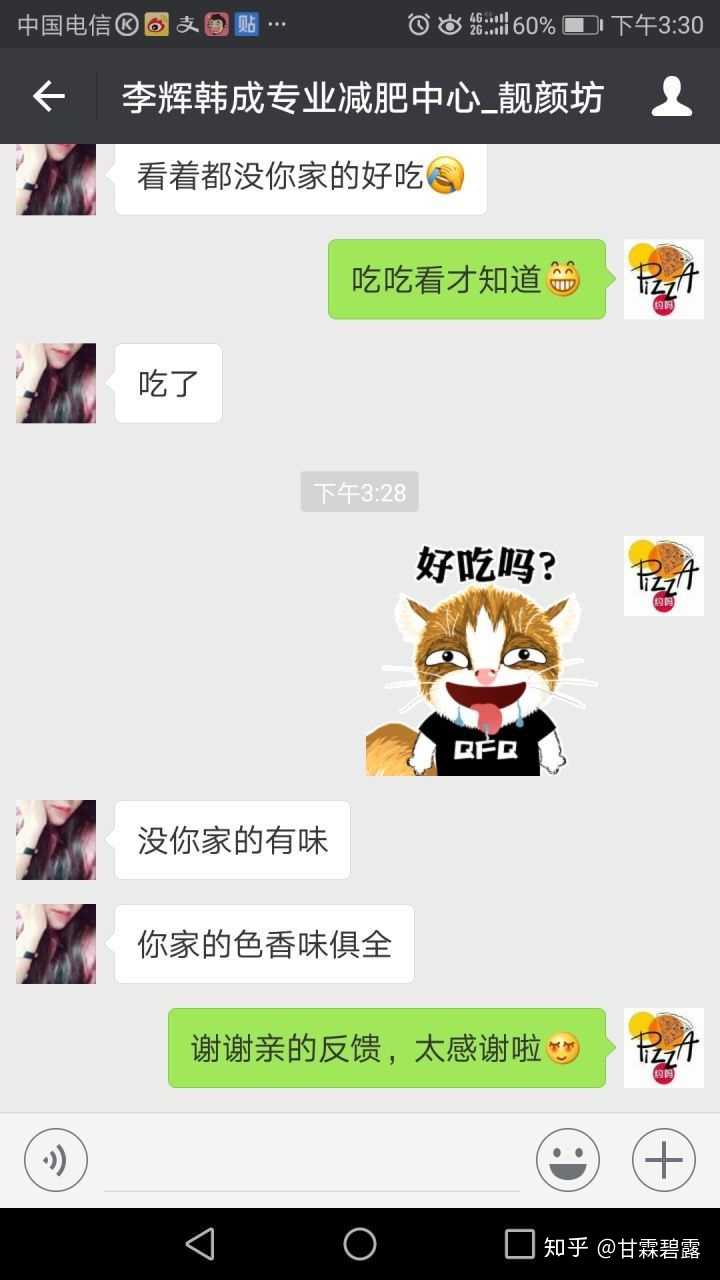This screenshot has height=1280, width=720.
Task: Tap the message text field
Action: (x=312, y=1162)
